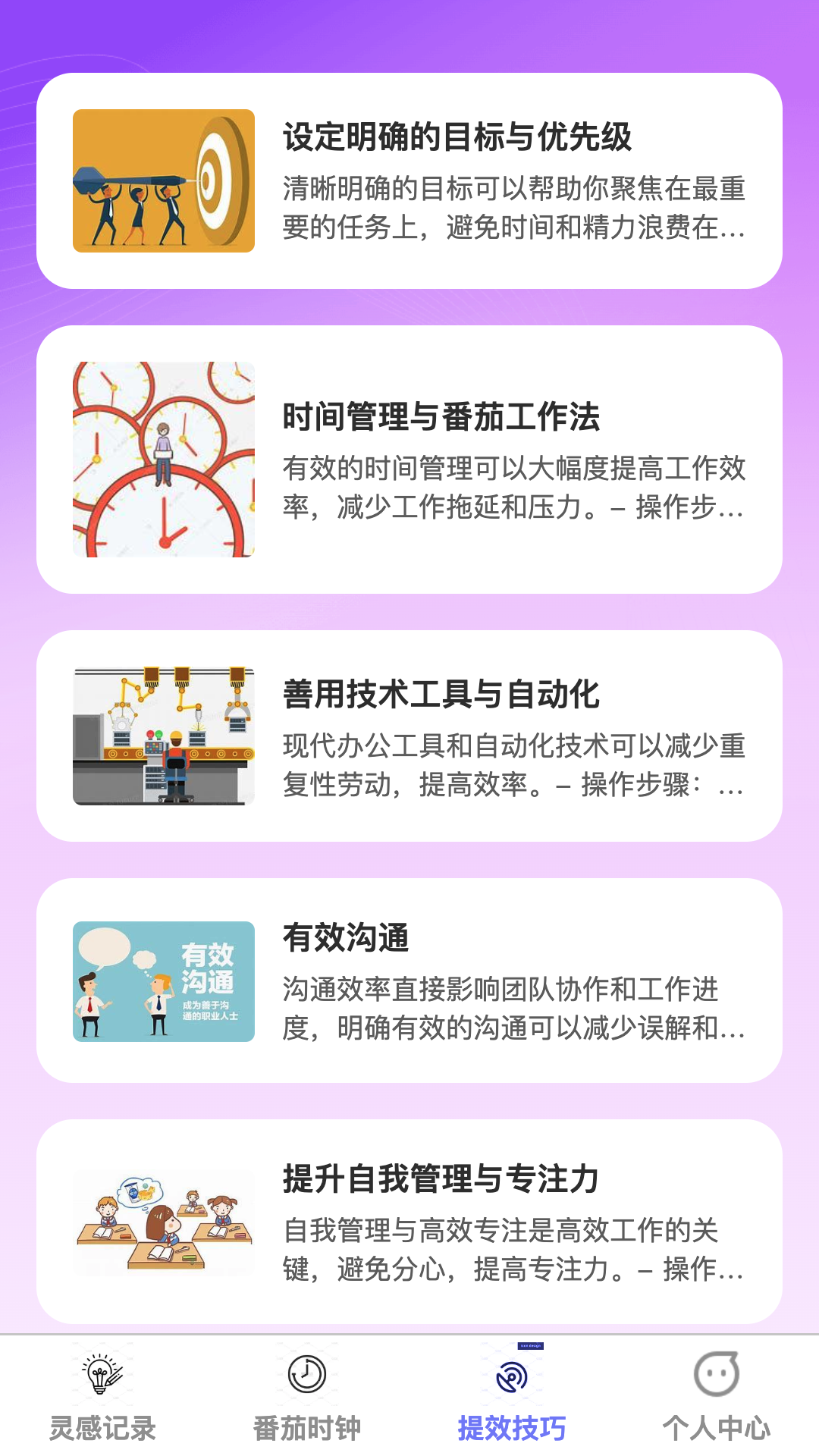View the 善用技术工具与自动化 tip
The image size is (819, 1456).
409,736
